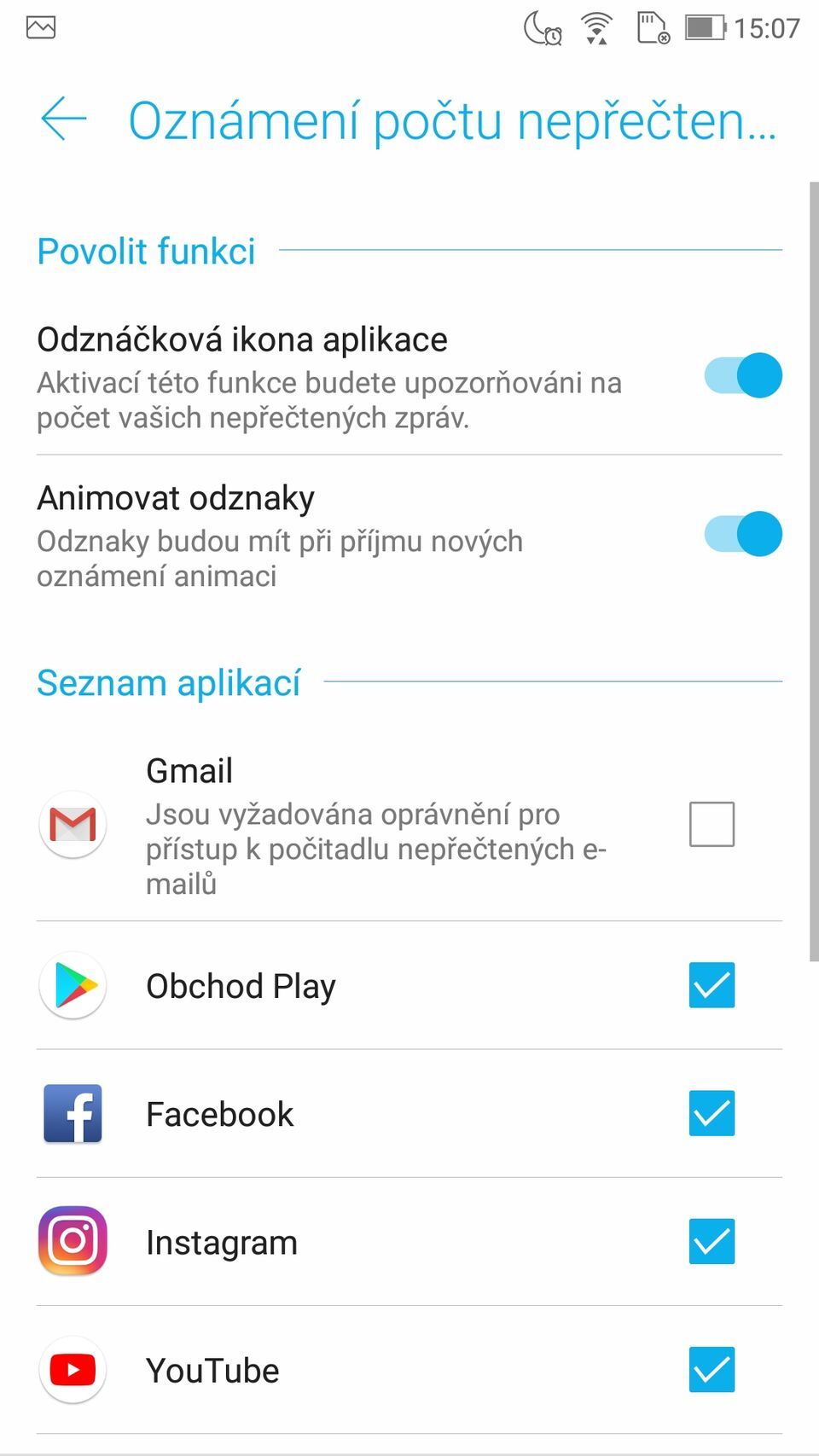819x1456 pixels.
Task: Tap the YouTube app icon
Action: [72, 1370]
